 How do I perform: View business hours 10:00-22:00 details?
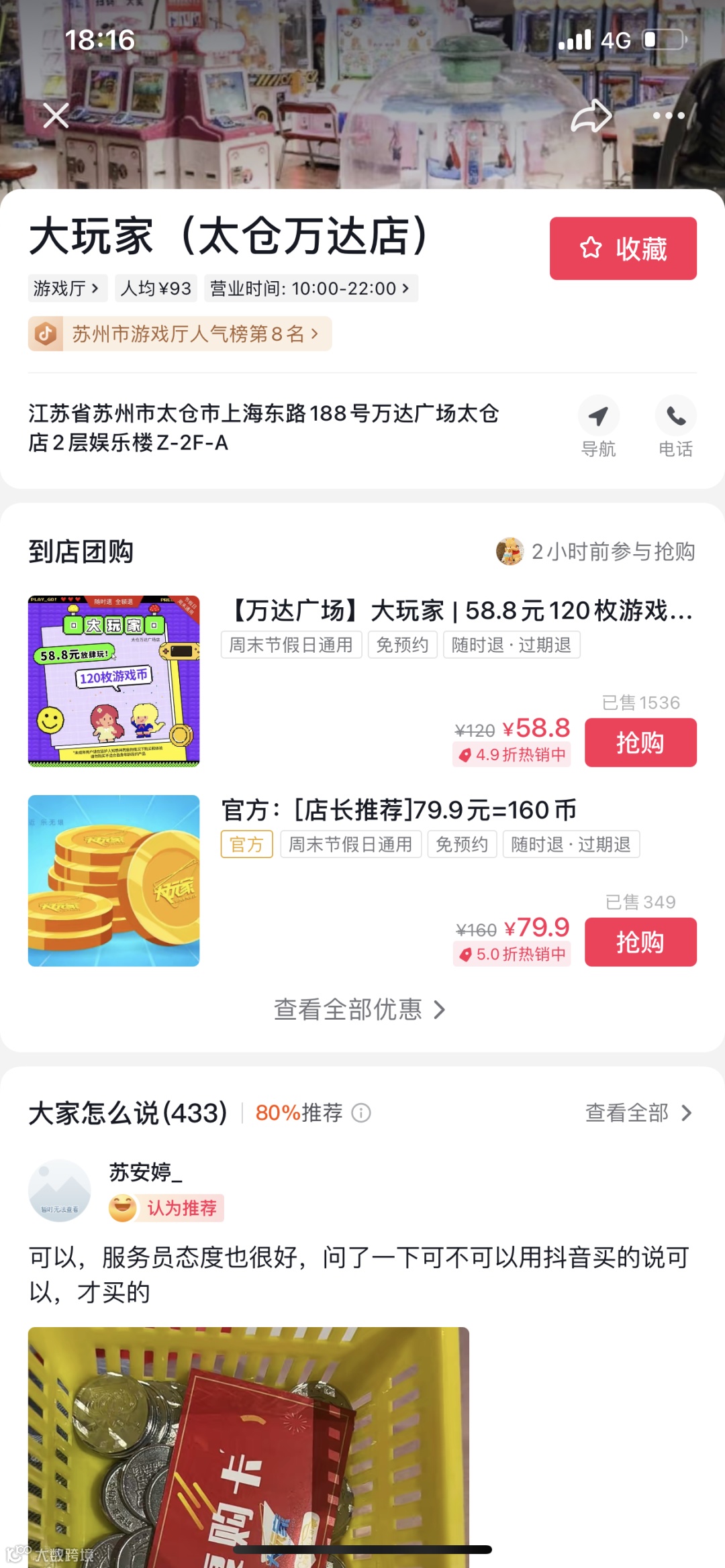tap(311, 289)
